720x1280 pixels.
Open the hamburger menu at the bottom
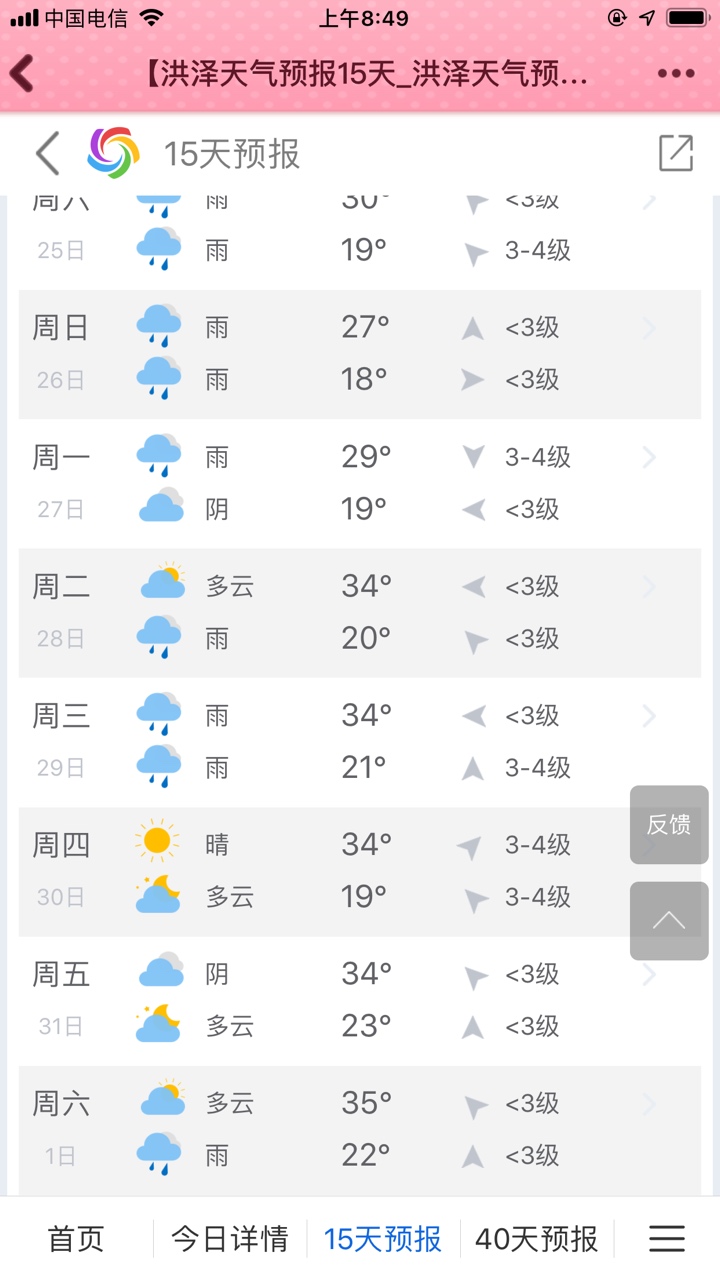click(x=667, y=1239)
